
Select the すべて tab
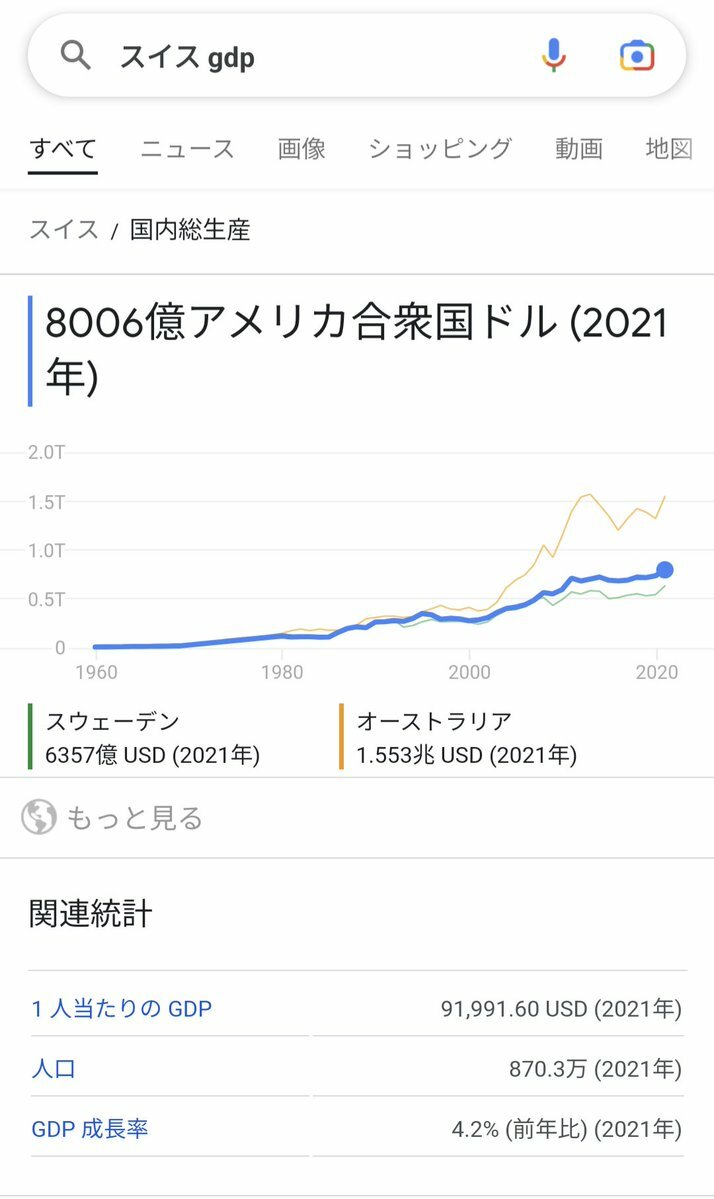[x=63, y=148]
